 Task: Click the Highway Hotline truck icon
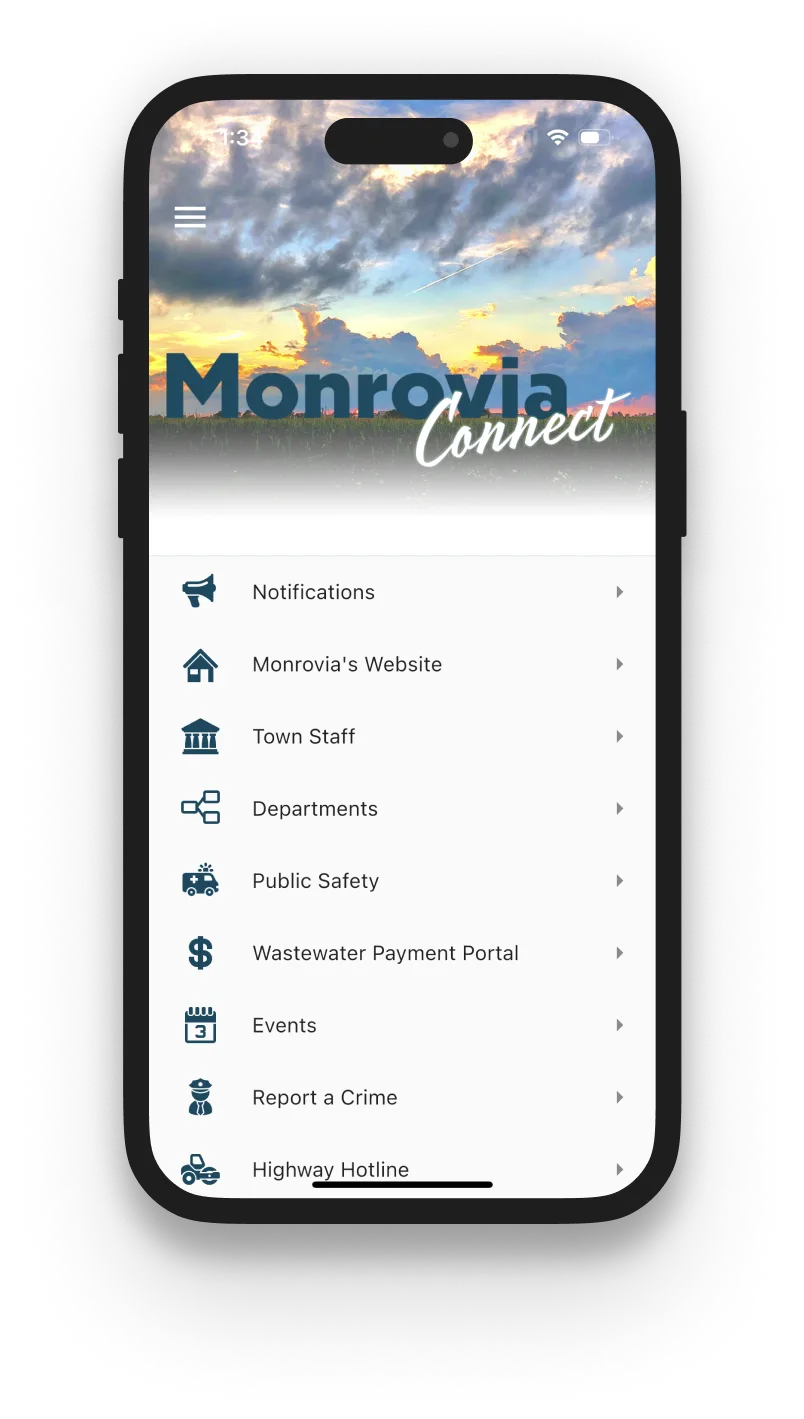199,1169
